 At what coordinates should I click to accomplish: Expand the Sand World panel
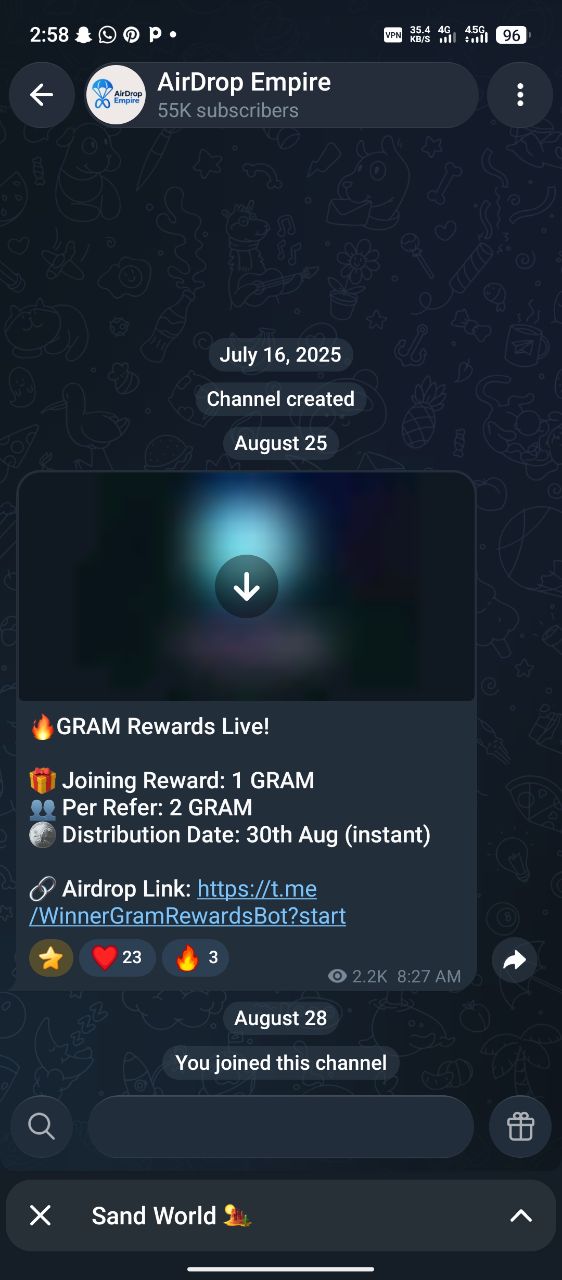521,1215
